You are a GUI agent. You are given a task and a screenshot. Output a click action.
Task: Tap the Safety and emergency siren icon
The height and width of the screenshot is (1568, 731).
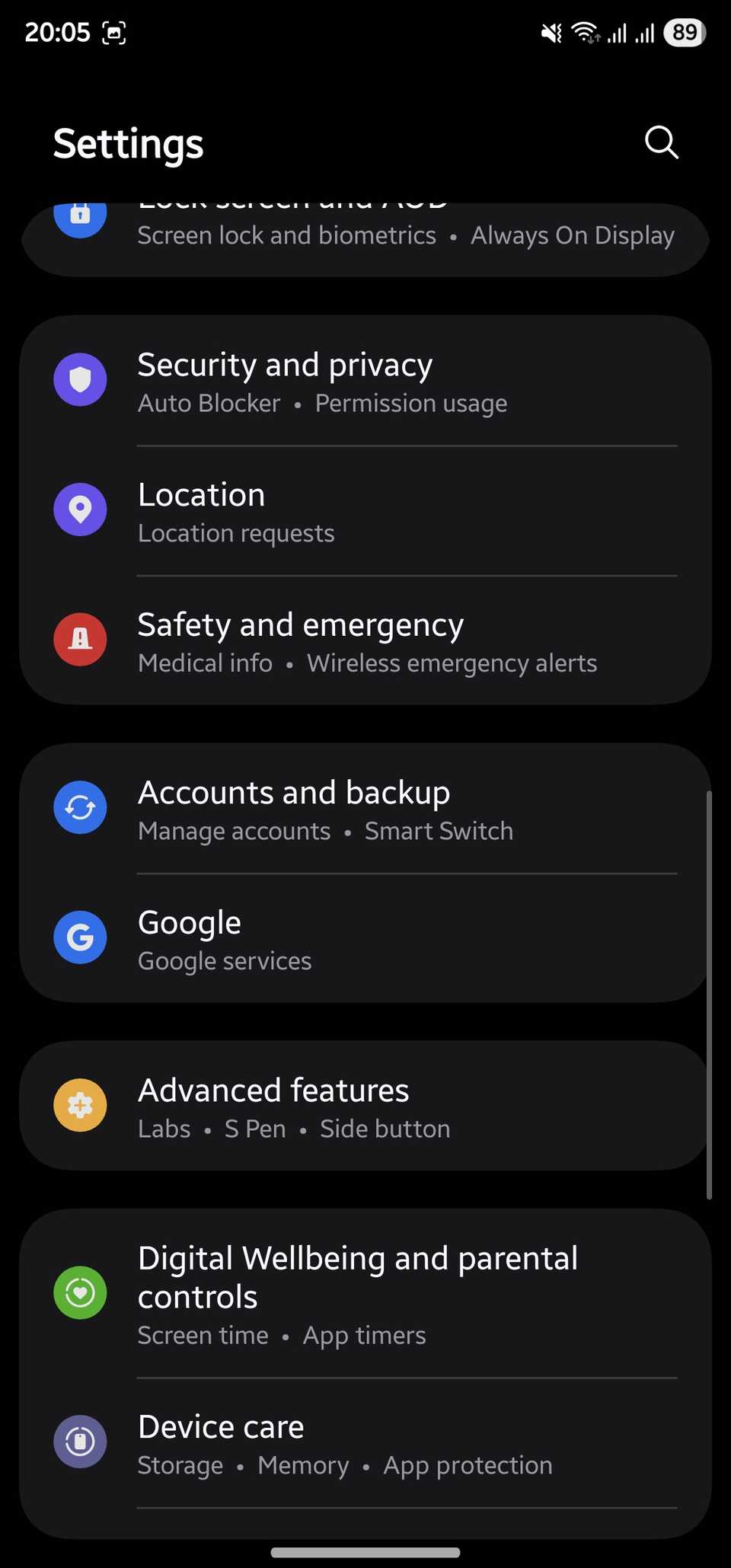click(80, 639)
